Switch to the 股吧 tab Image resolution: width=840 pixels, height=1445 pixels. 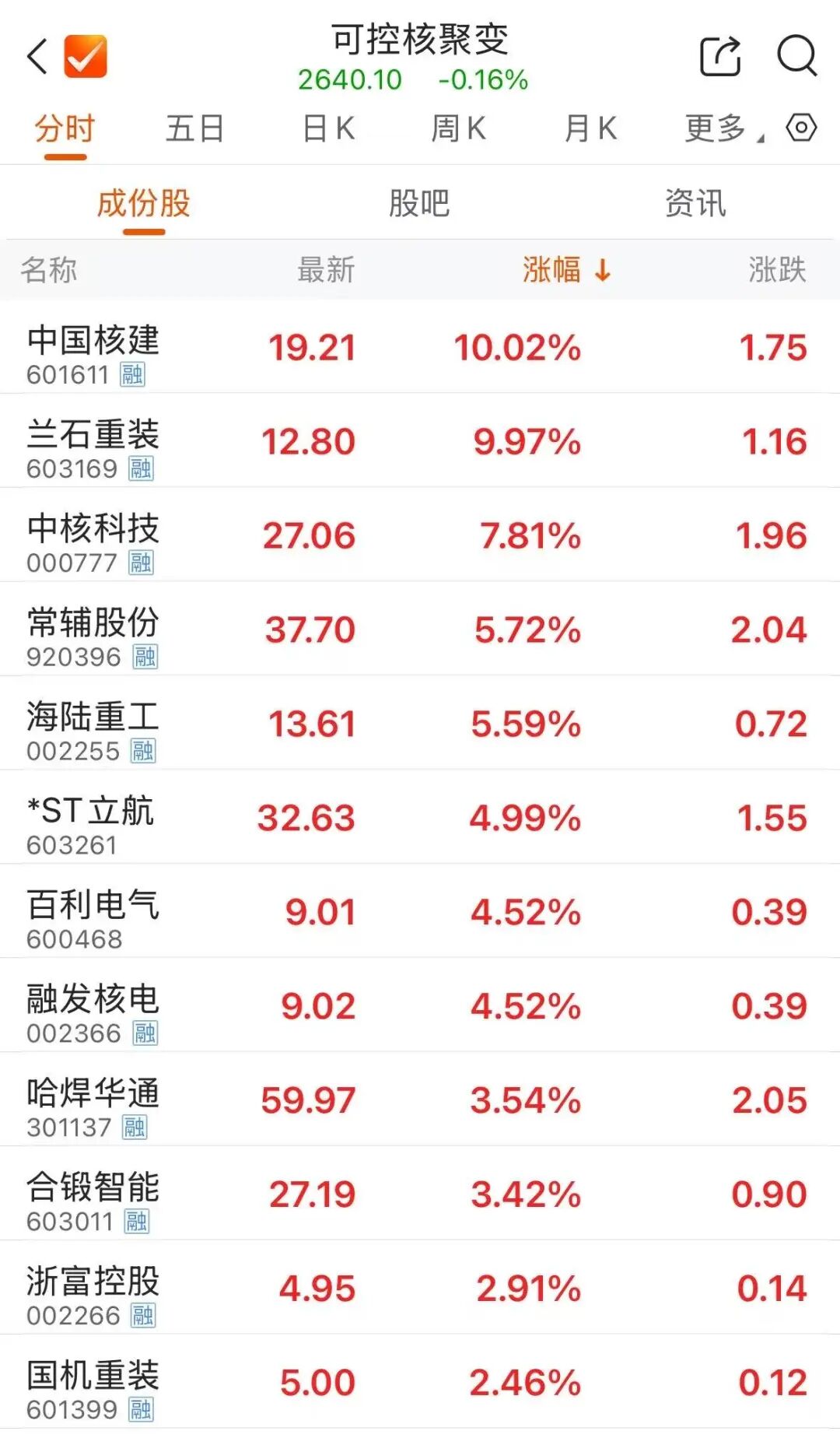coord(419,204)
